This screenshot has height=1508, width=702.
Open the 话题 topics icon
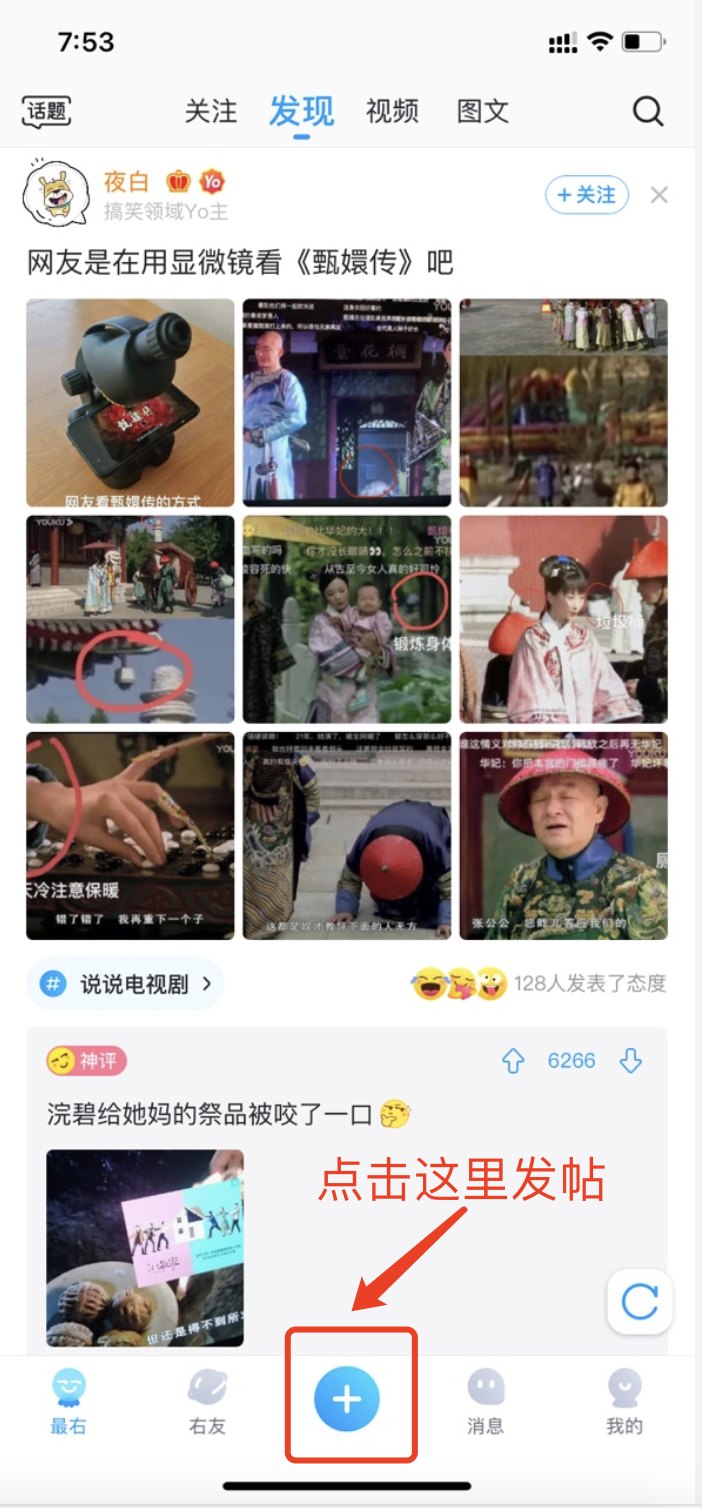point(46,110)
